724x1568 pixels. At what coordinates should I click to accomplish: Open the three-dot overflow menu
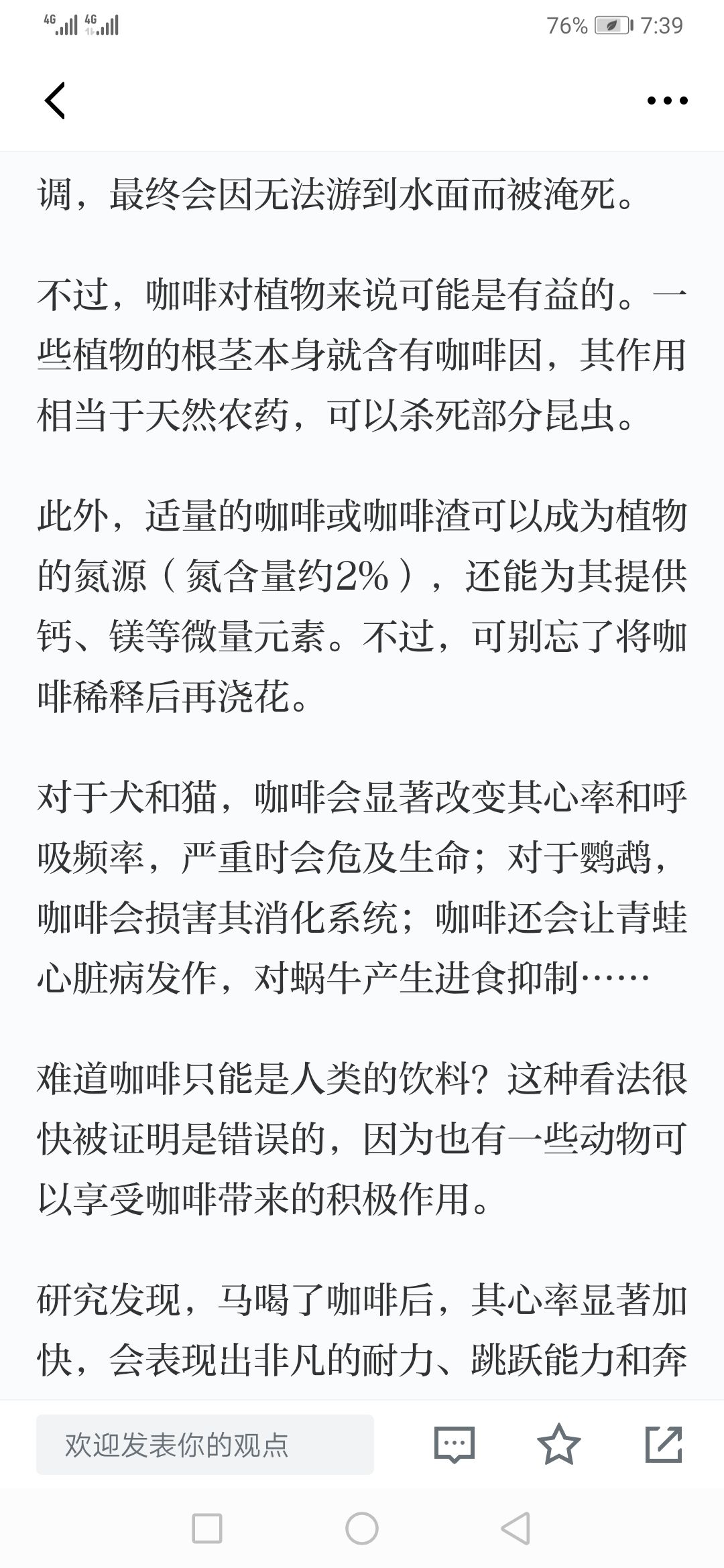[x=667, y=101]
